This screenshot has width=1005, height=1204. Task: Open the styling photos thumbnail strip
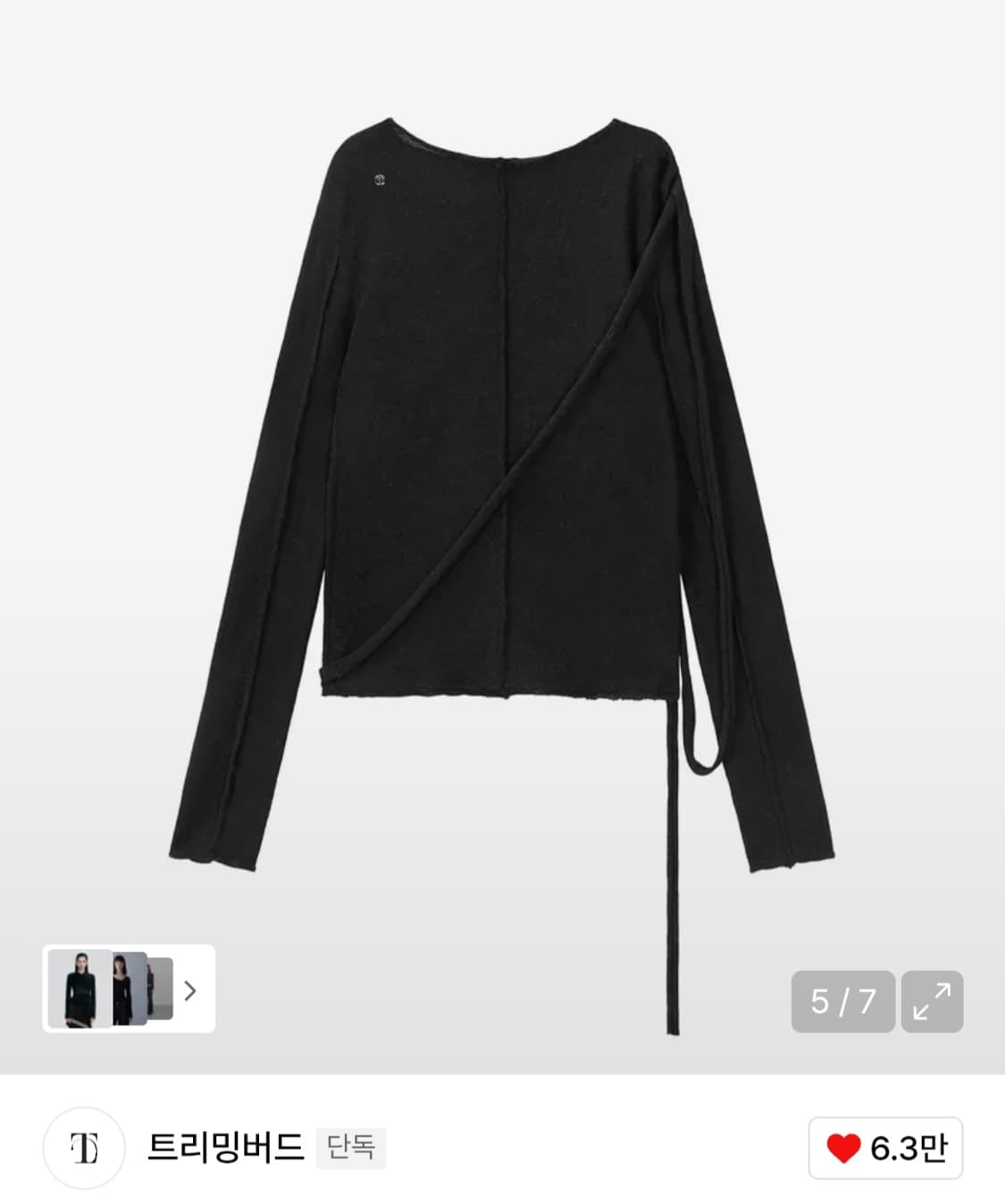pos(129,989)
